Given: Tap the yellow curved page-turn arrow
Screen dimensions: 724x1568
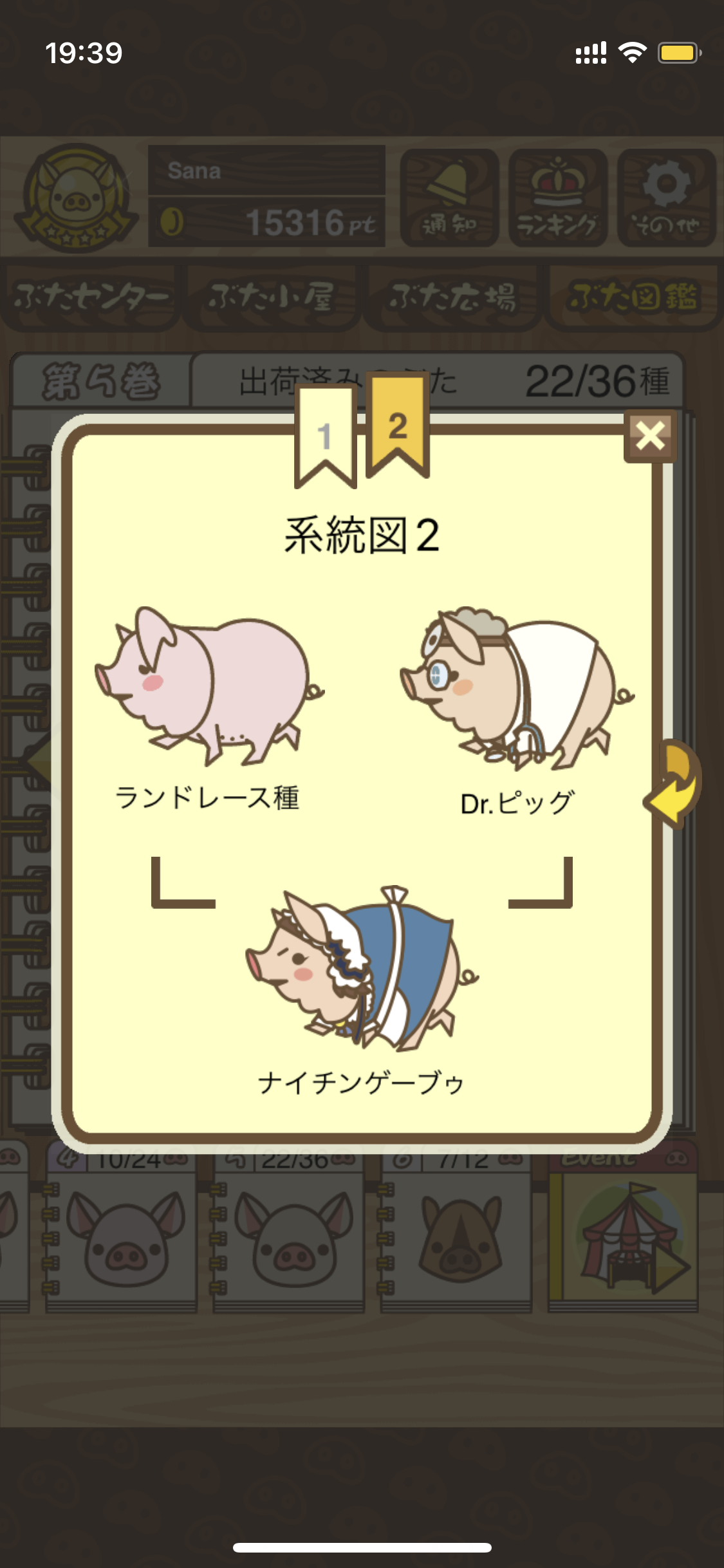Looking at the screenshot, I should [x=673, y=783].
